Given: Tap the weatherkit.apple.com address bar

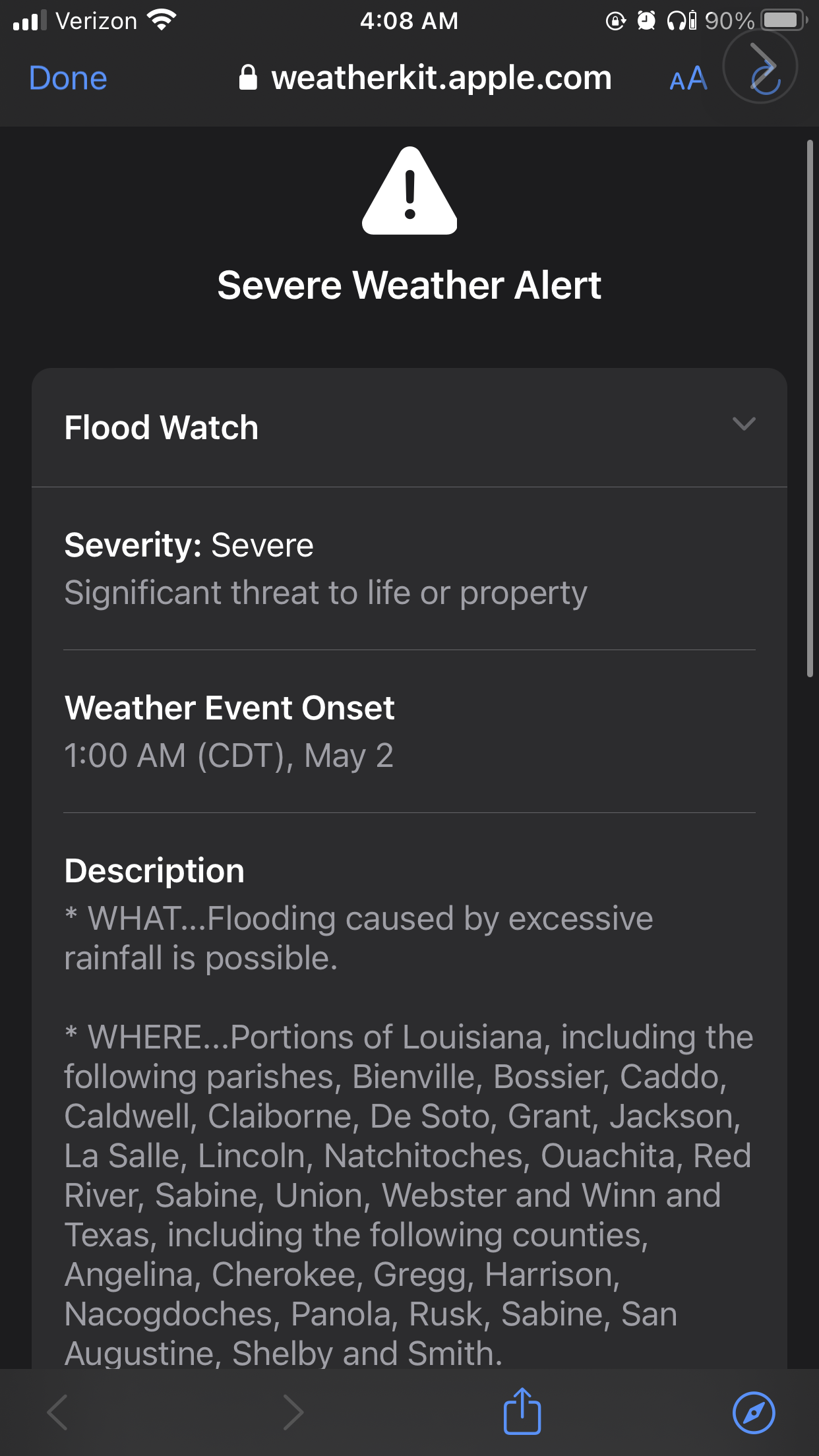Looking at the screenshot, I should point(425,78).
